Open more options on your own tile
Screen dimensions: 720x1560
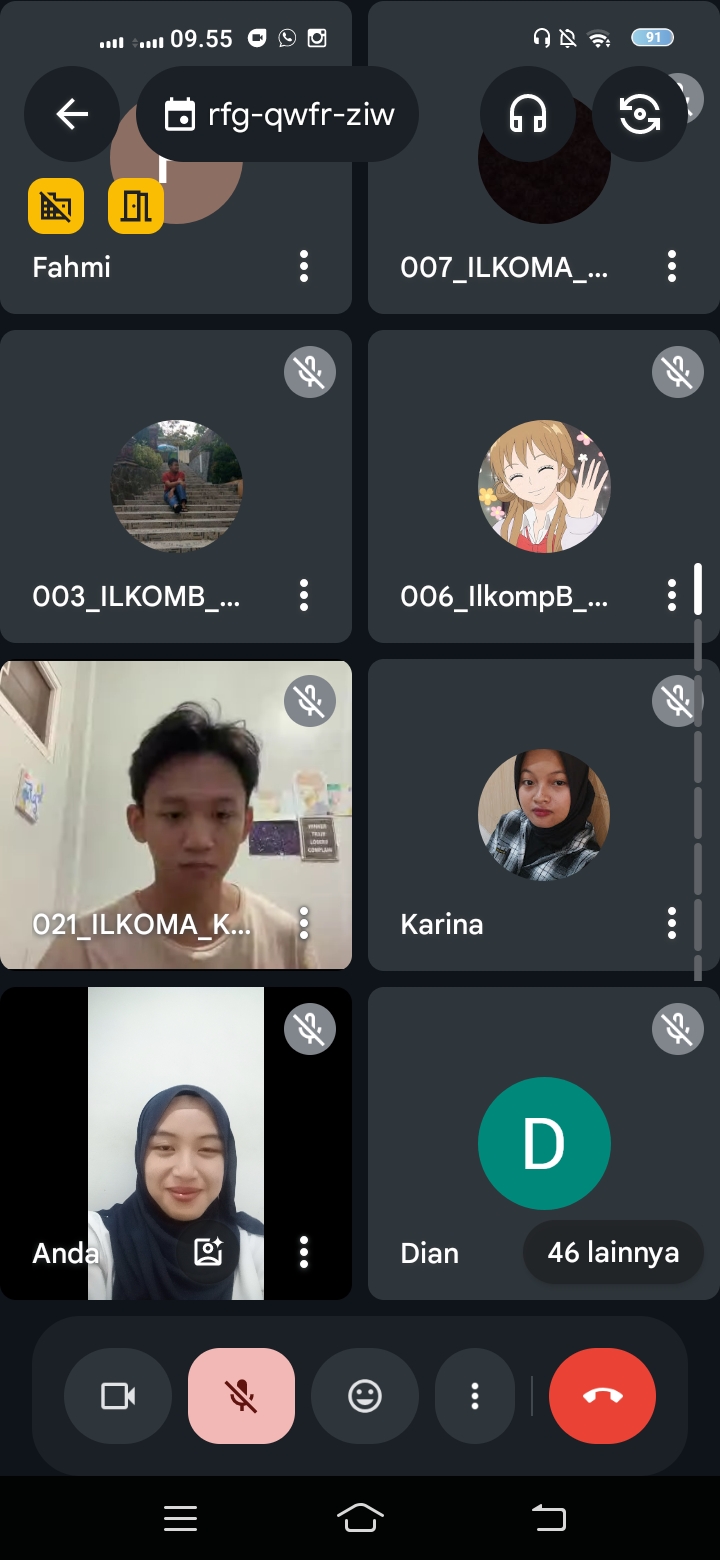[304, 1252]
